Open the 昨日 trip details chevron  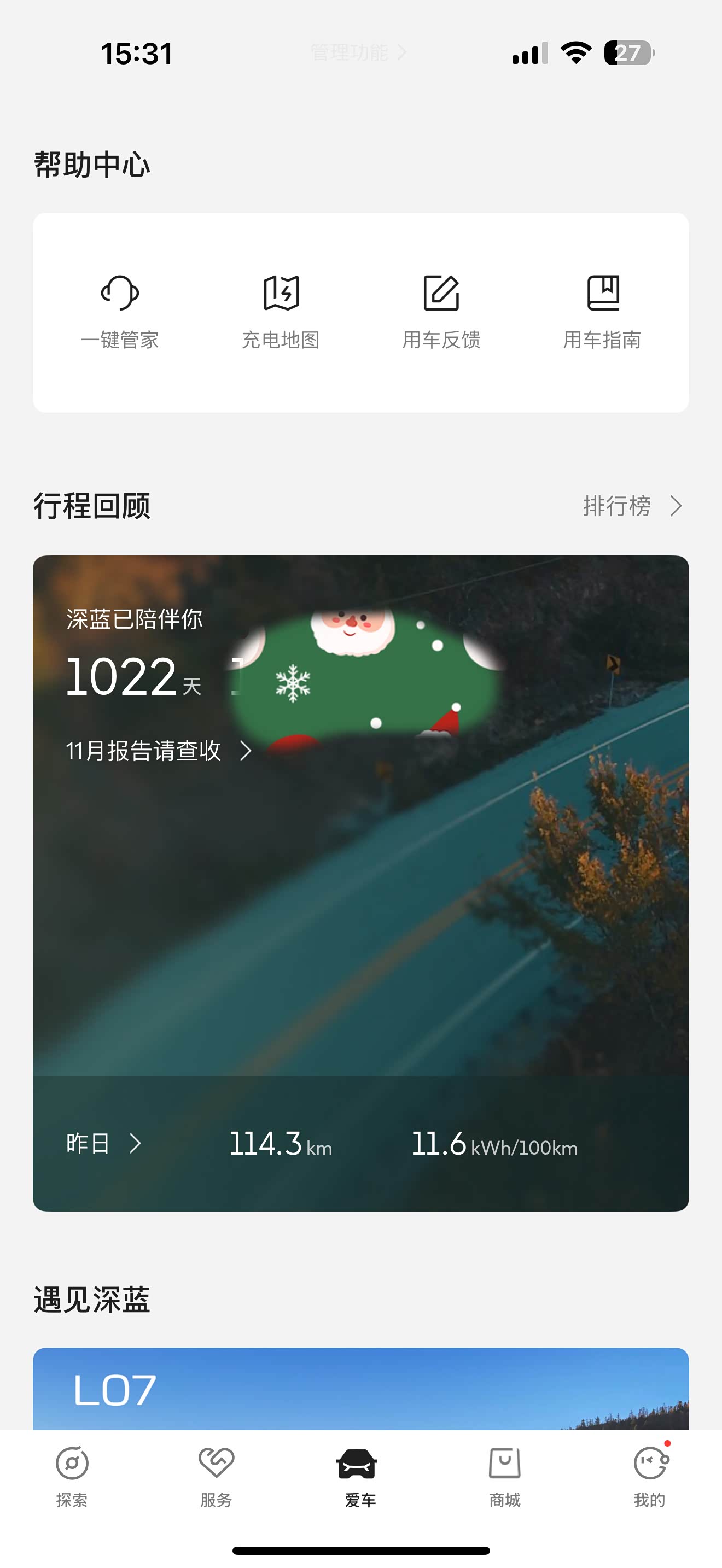(135, 1143)
